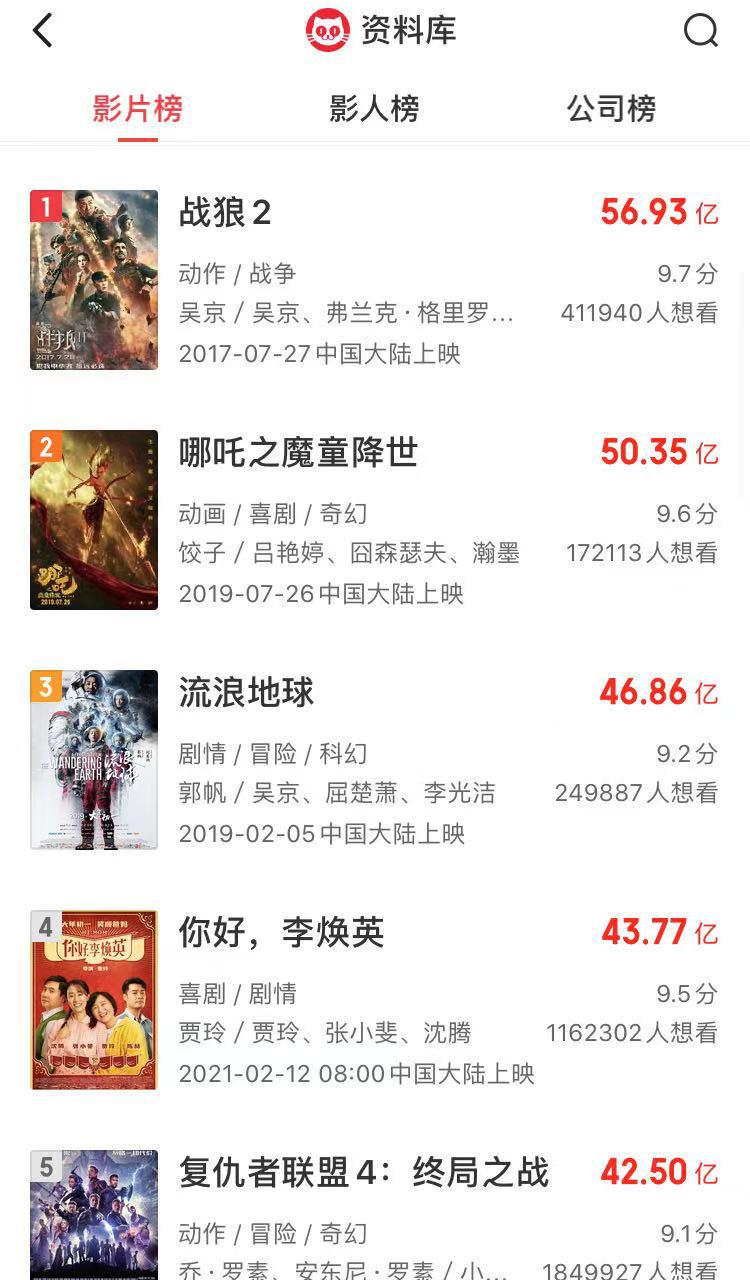The width and height of the screenshot is (750, 1280).
Task: Click the rank badge 5 on 复仇者联盟4
Action: 46,1164
